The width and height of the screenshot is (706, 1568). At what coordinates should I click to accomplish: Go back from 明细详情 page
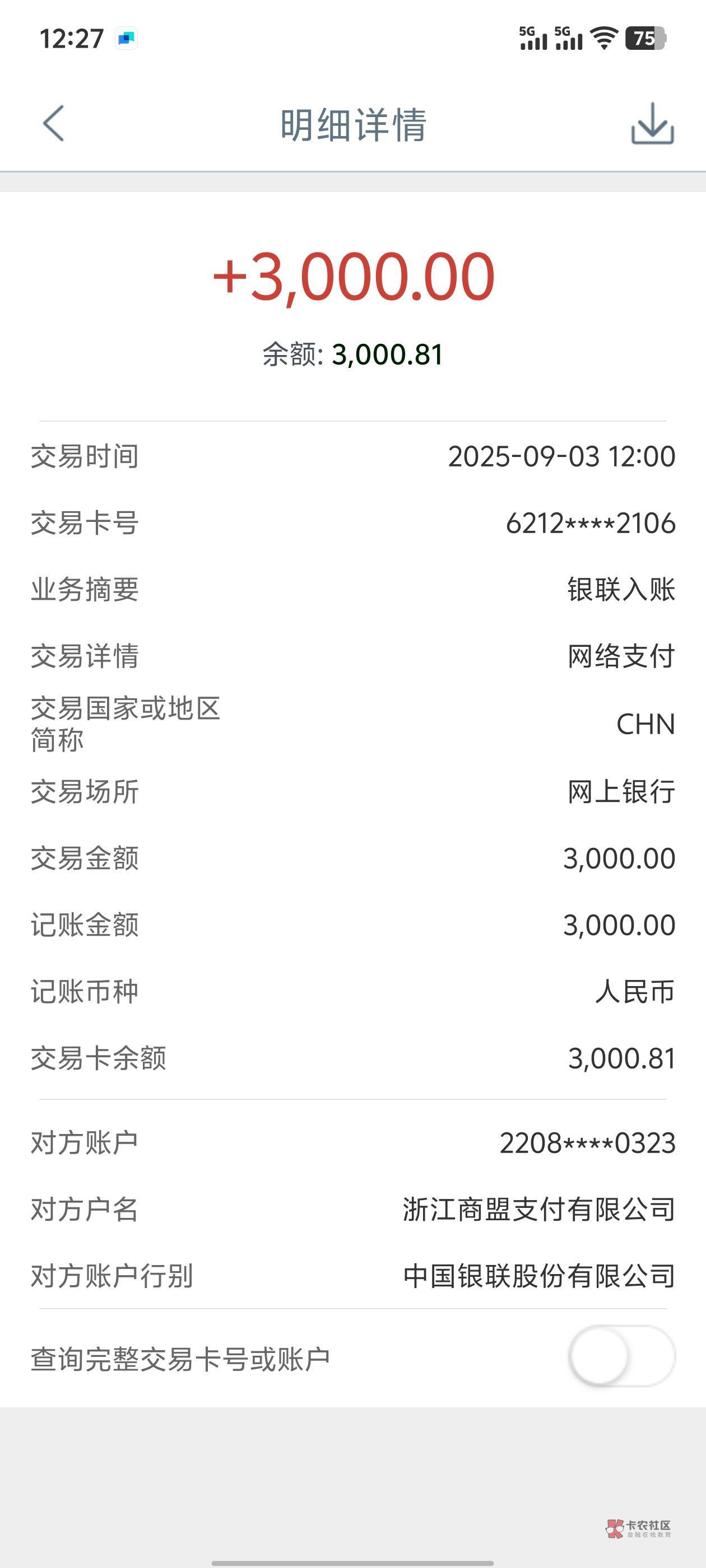coord(53,124)
